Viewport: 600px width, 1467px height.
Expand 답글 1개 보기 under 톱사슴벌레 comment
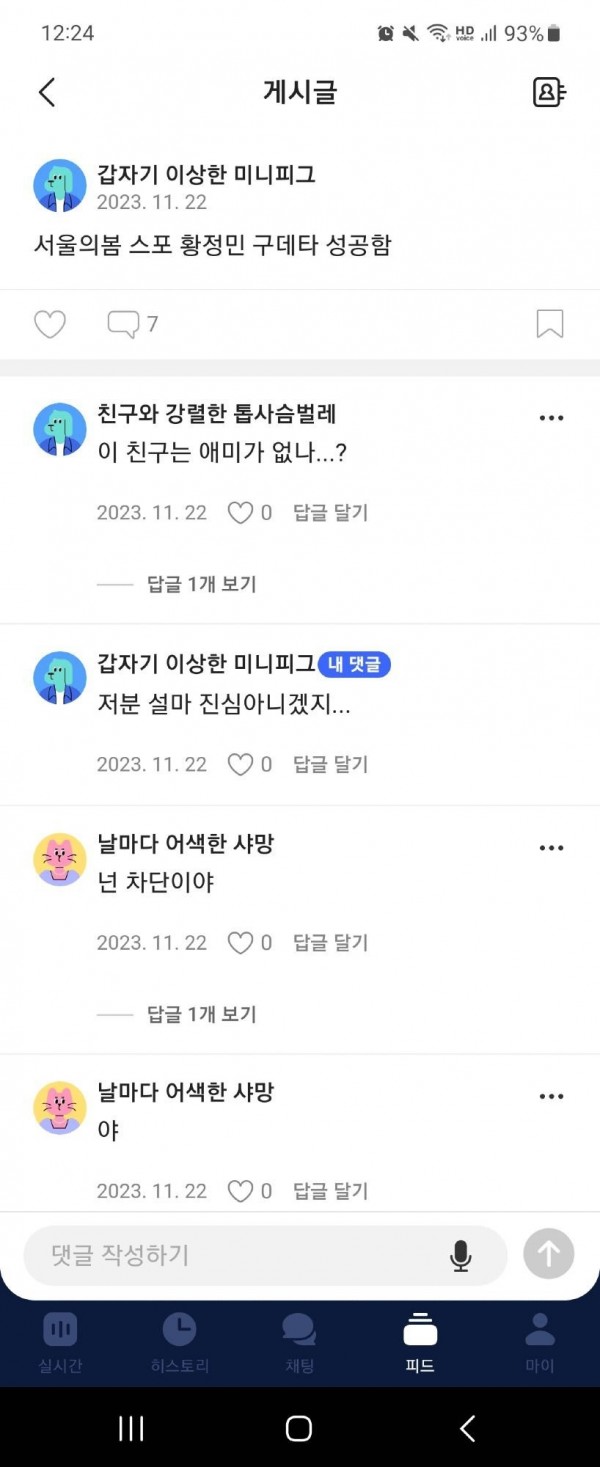tap(201, 584)
